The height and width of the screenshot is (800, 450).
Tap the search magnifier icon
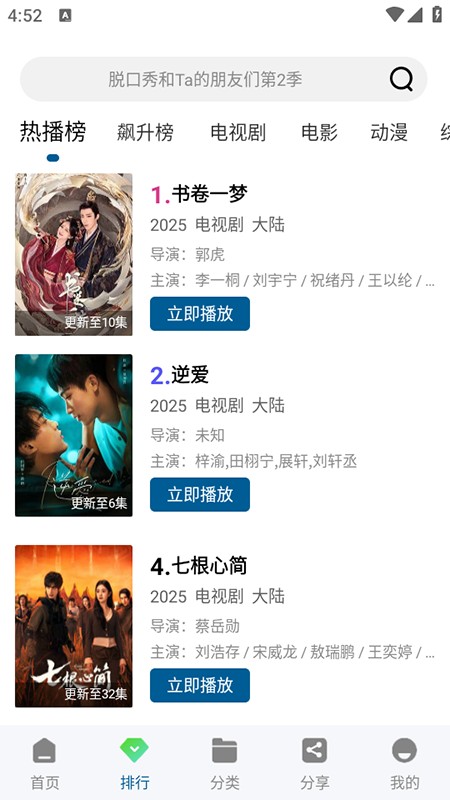pyautogui.click(x=401, y=79)
